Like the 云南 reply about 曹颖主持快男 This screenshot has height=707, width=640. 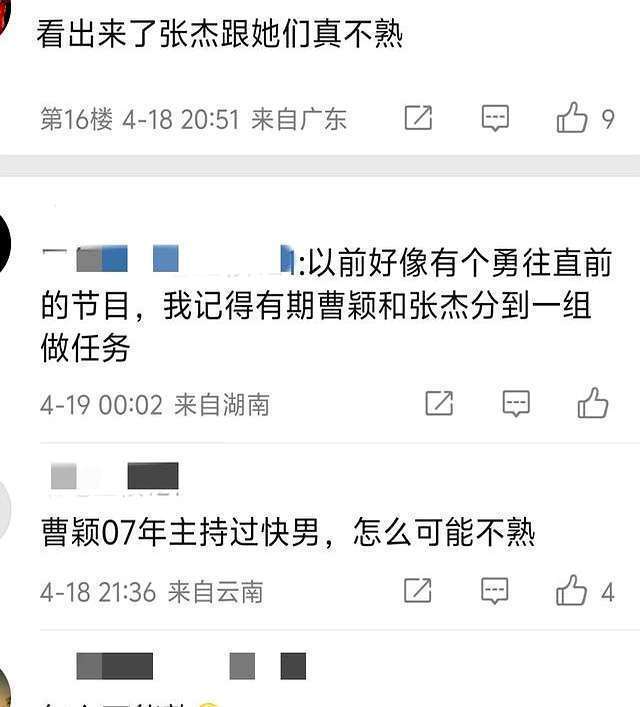(x=573, y=590)
